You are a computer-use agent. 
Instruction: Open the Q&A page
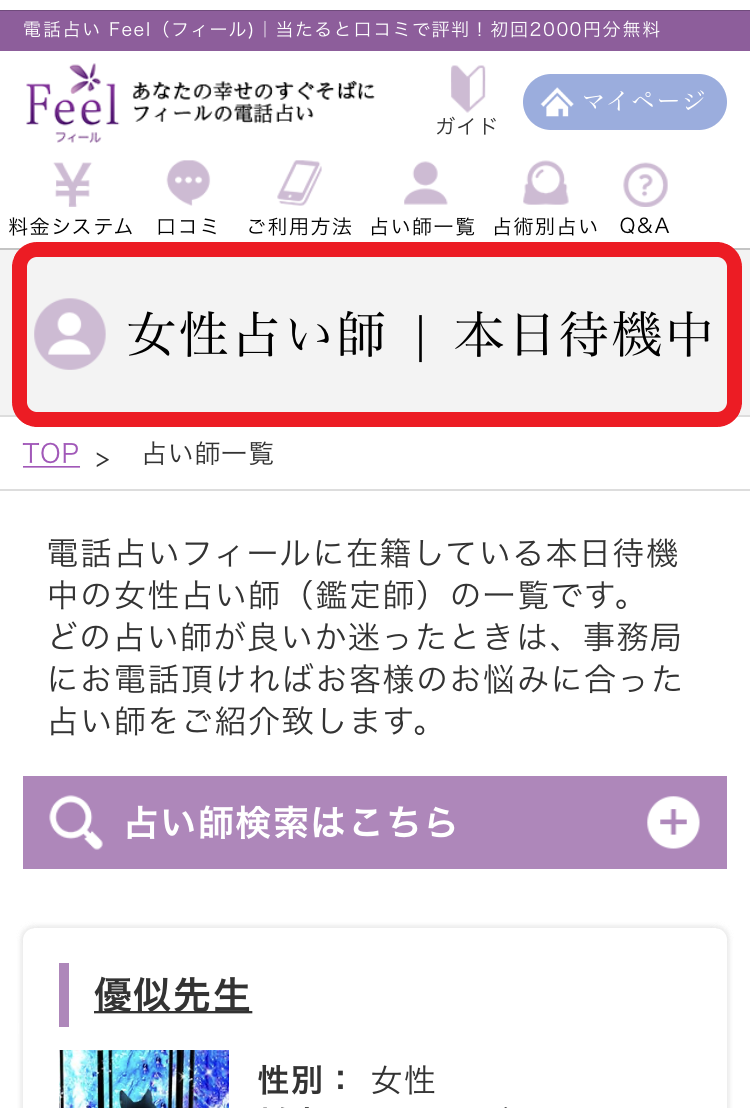[645, 199]
